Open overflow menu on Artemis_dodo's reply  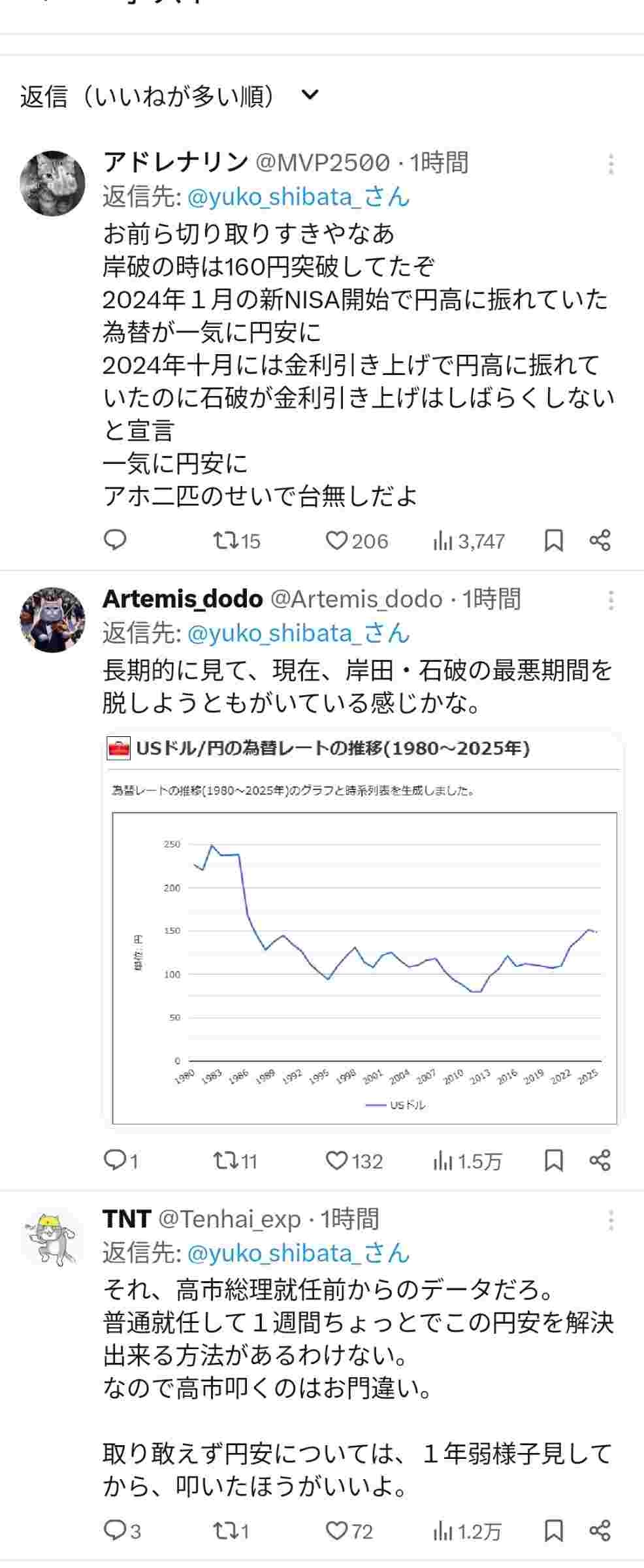click(x=611, y=600)
